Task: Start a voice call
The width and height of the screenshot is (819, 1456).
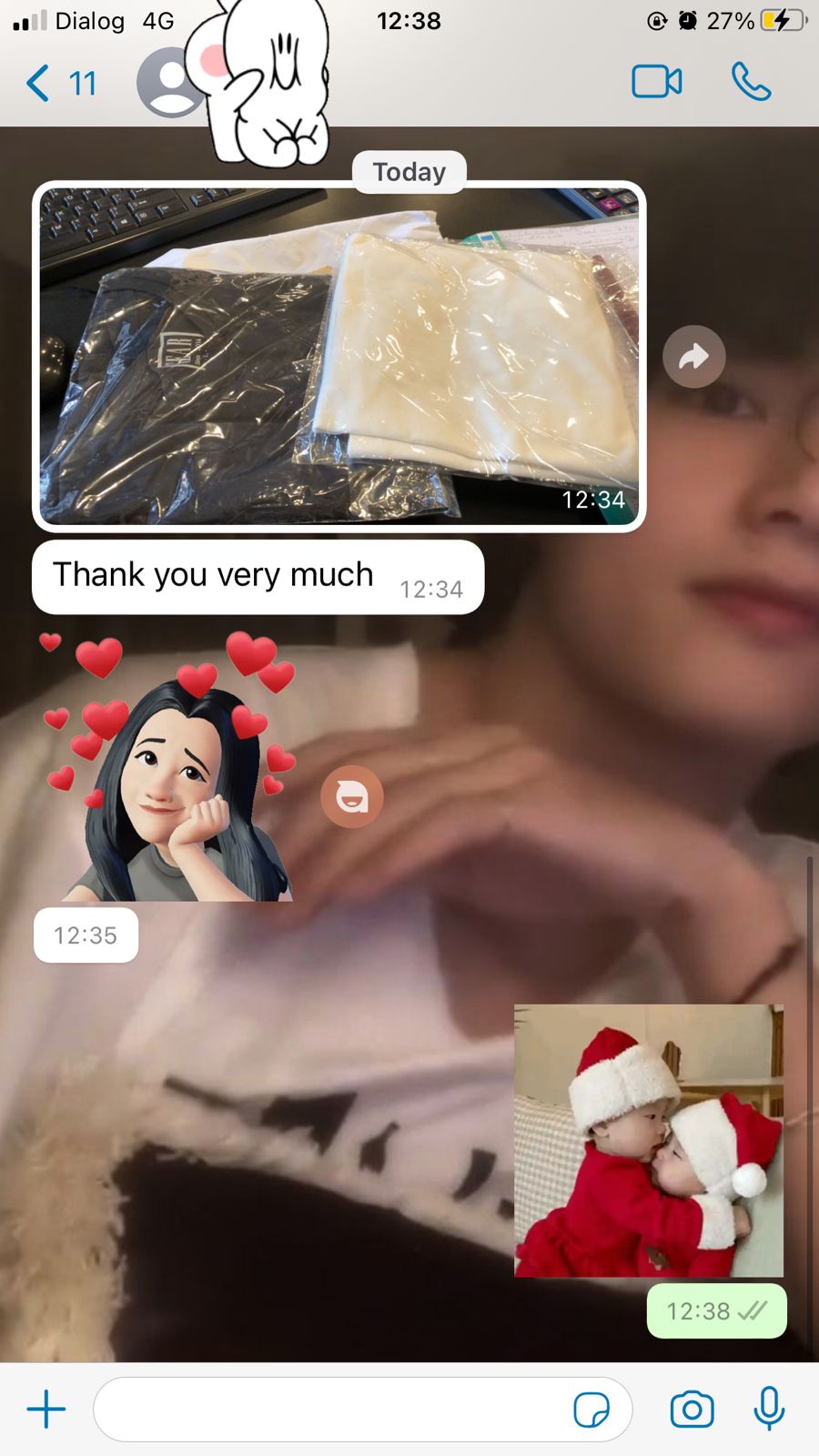Action: pyautogui.click(x=751, y=82)
